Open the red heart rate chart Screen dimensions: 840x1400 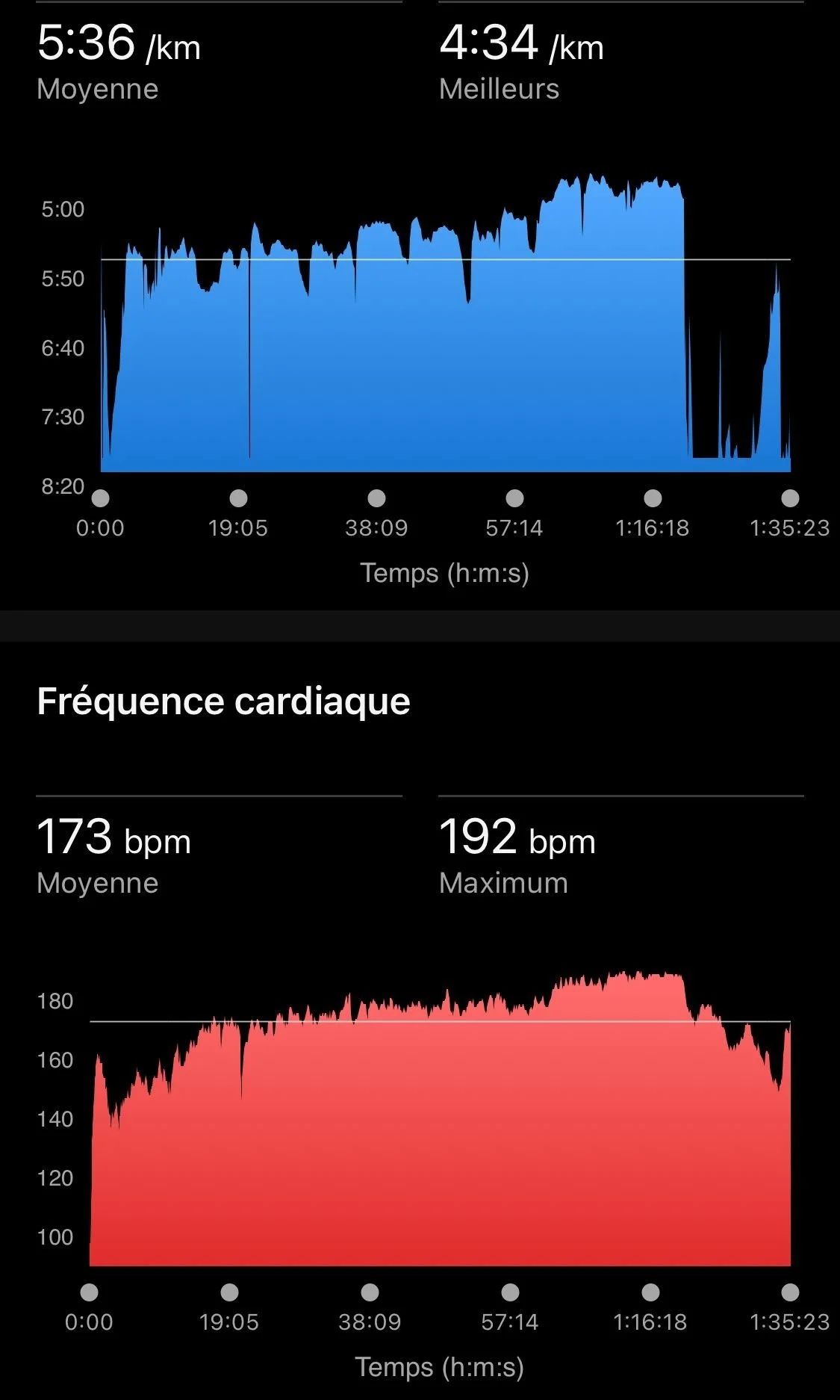(x=440, y=1118)
